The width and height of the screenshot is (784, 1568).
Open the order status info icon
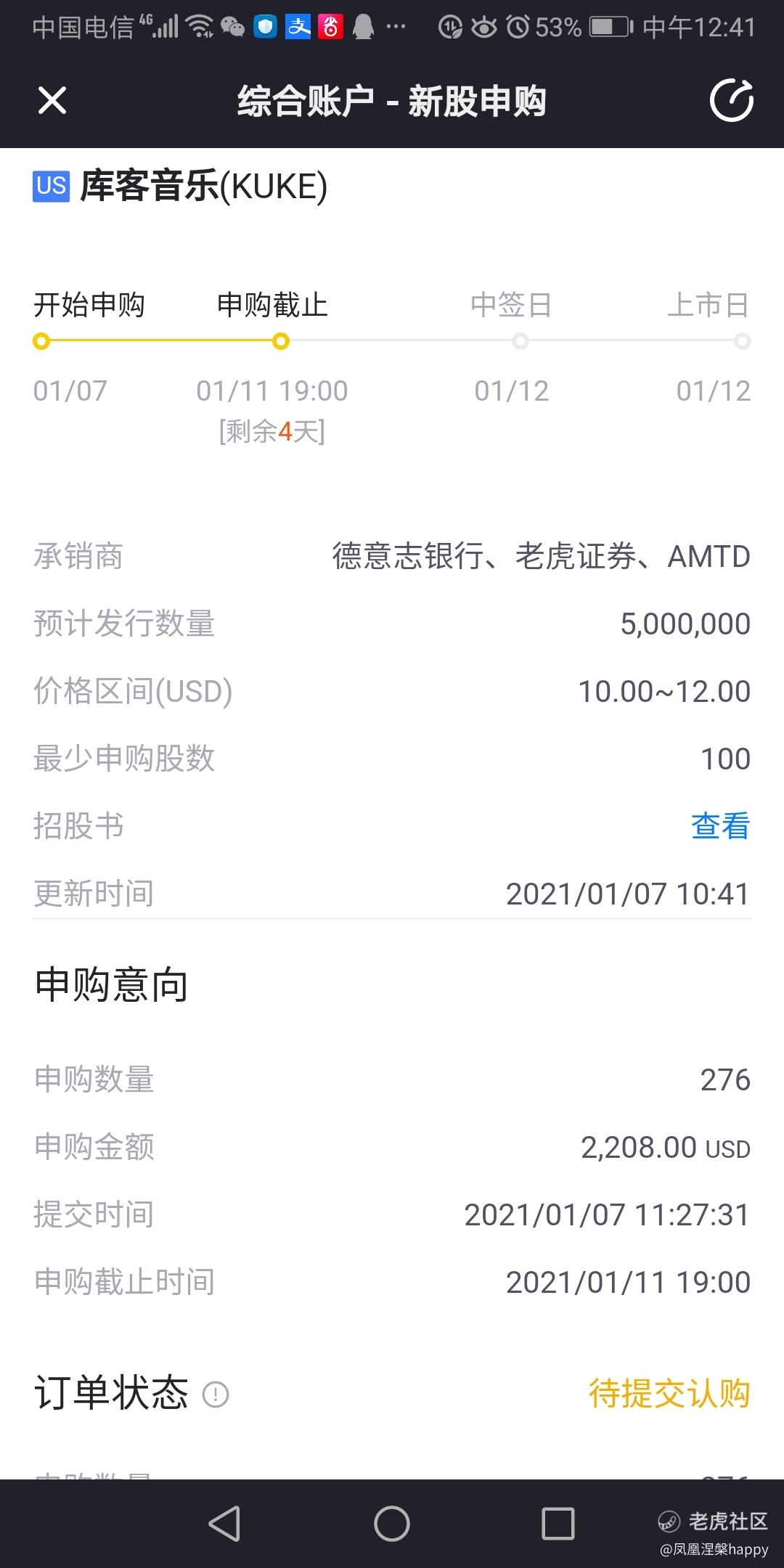pyautogui.click(x=216, y=1395)
